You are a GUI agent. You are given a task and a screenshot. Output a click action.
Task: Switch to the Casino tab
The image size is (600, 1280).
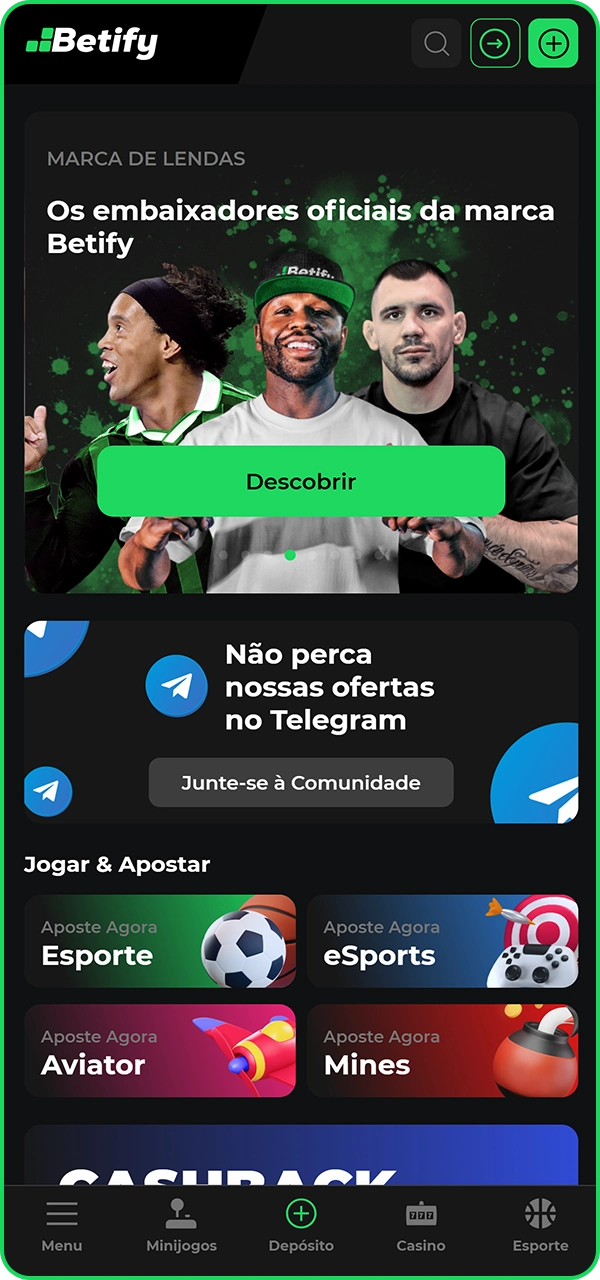pos(421,1226)
